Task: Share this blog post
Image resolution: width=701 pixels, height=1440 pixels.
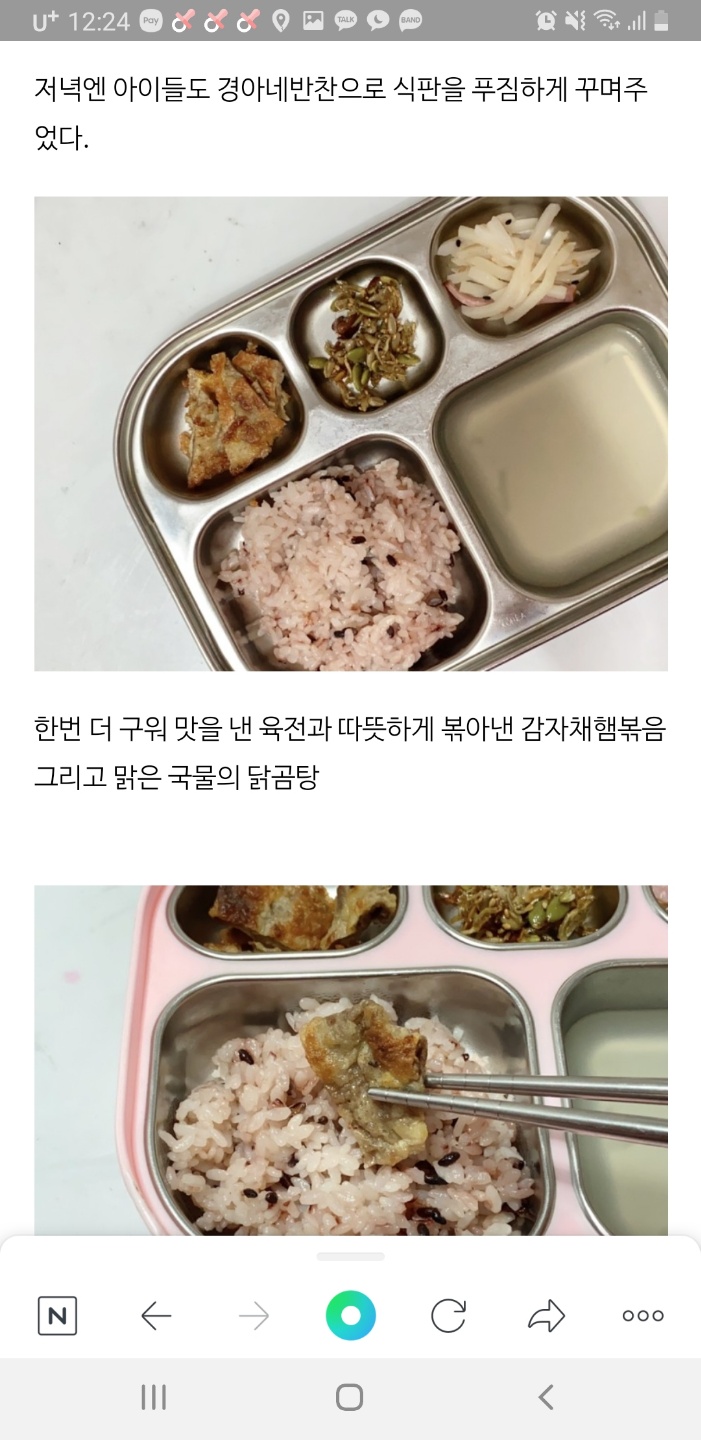Action: (546, 1316)
